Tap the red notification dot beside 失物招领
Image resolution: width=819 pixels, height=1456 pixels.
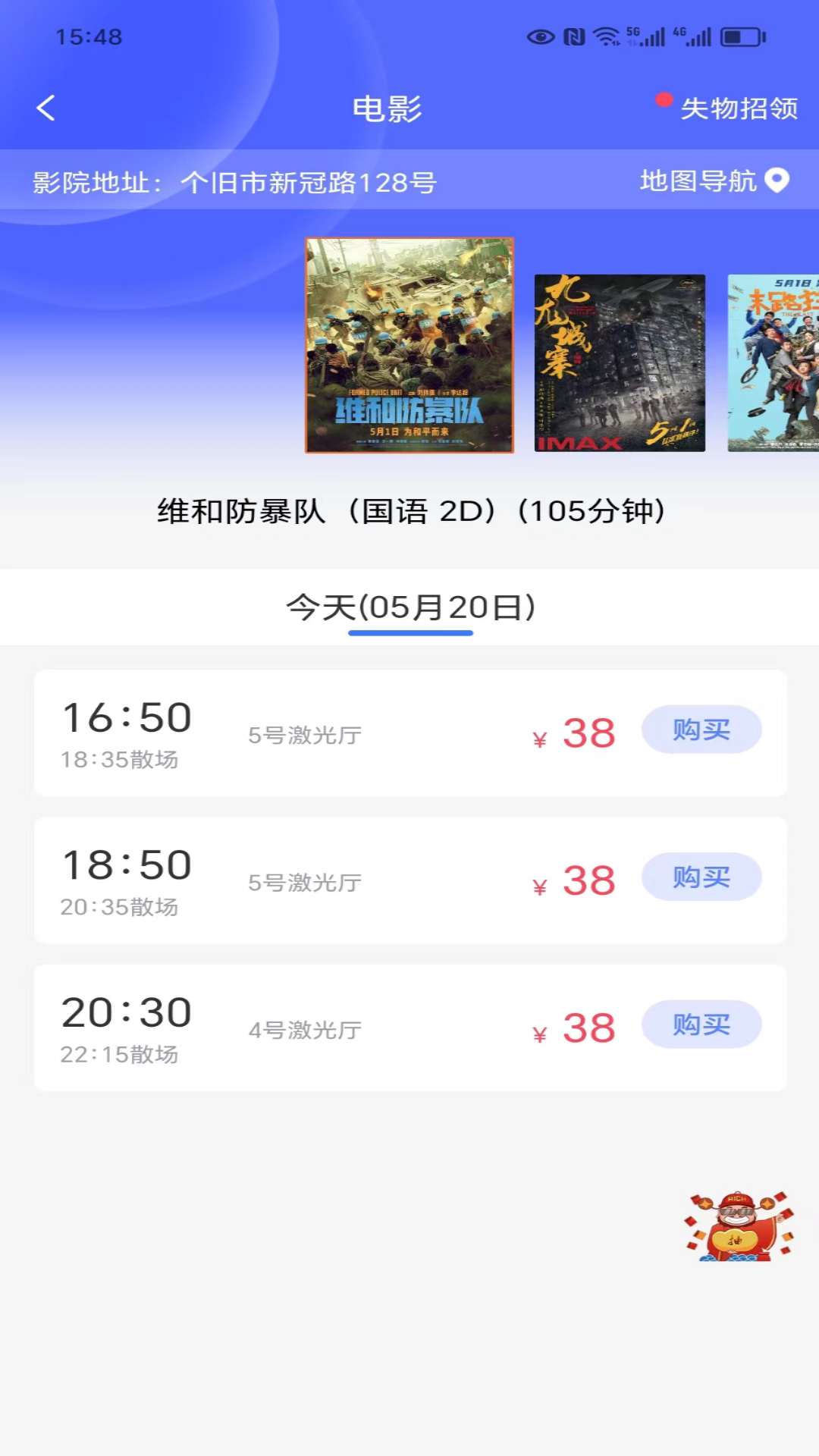[664, 97]
